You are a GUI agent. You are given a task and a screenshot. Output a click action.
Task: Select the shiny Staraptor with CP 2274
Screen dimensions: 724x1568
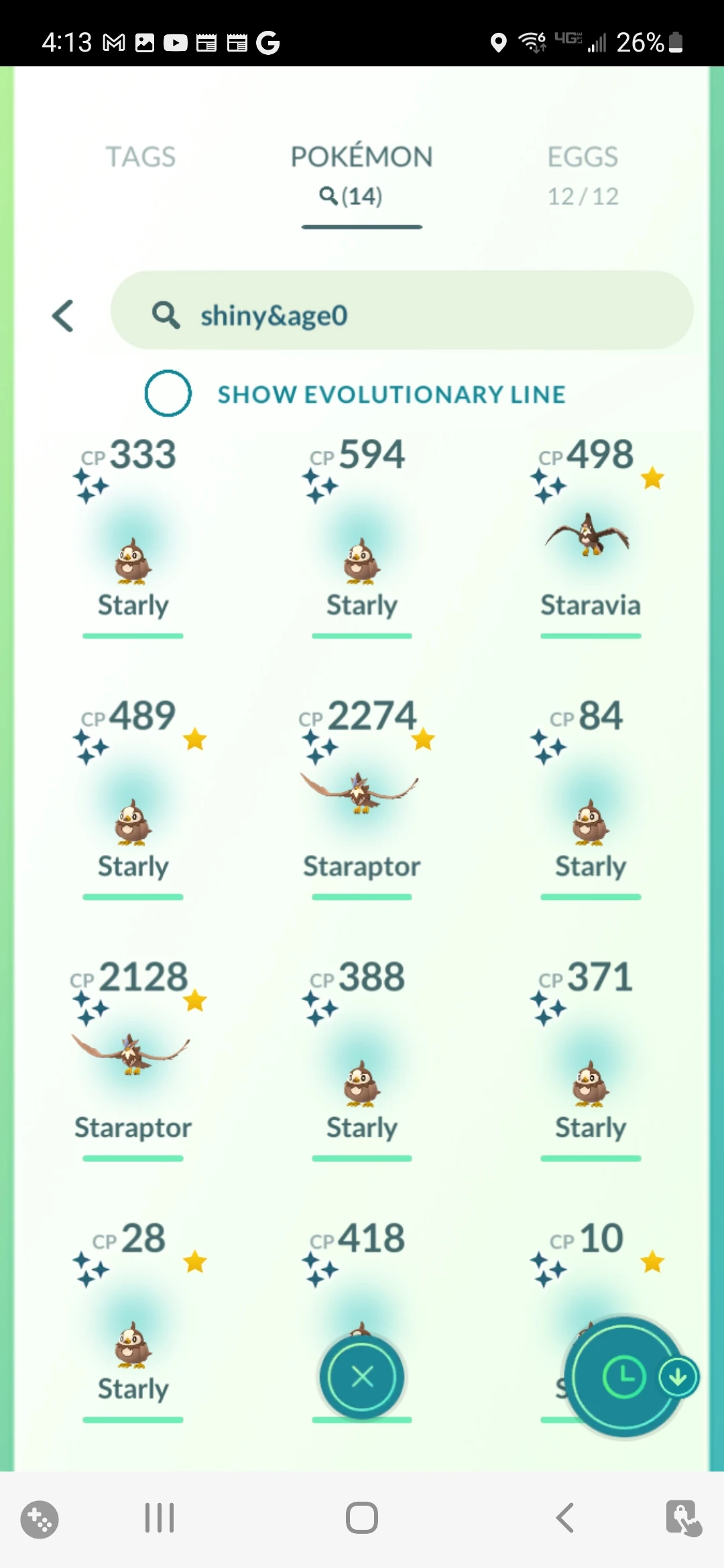pyautogui.click(x=361, y=797)
